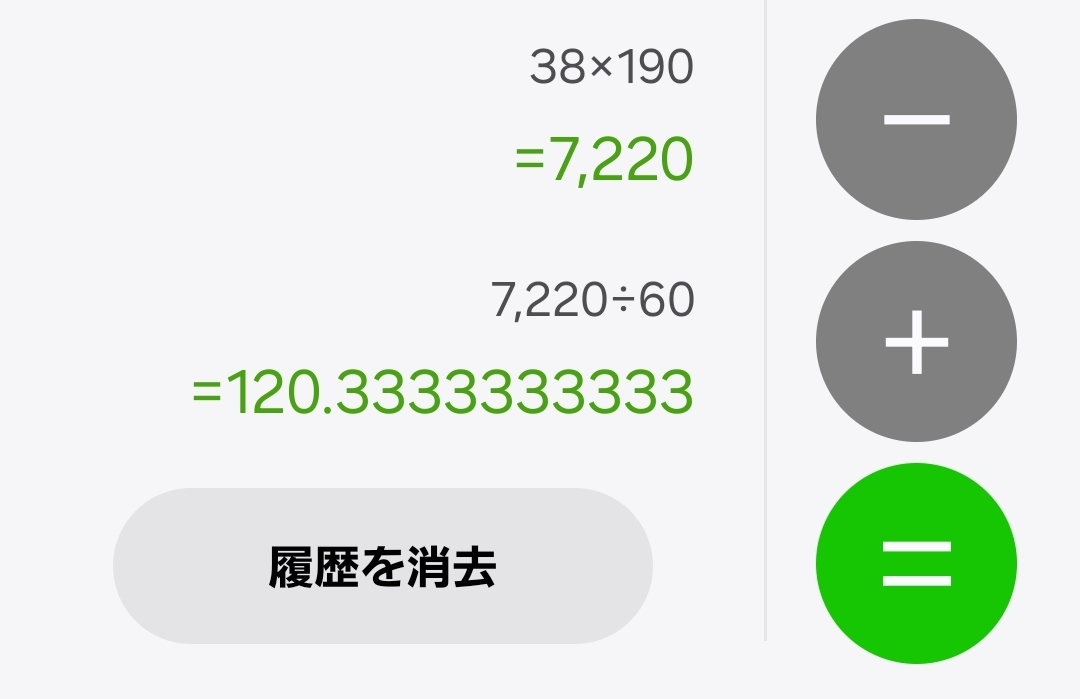Select the 38×190 history entry
The image size is (1080, 699).
click(610, 68)
